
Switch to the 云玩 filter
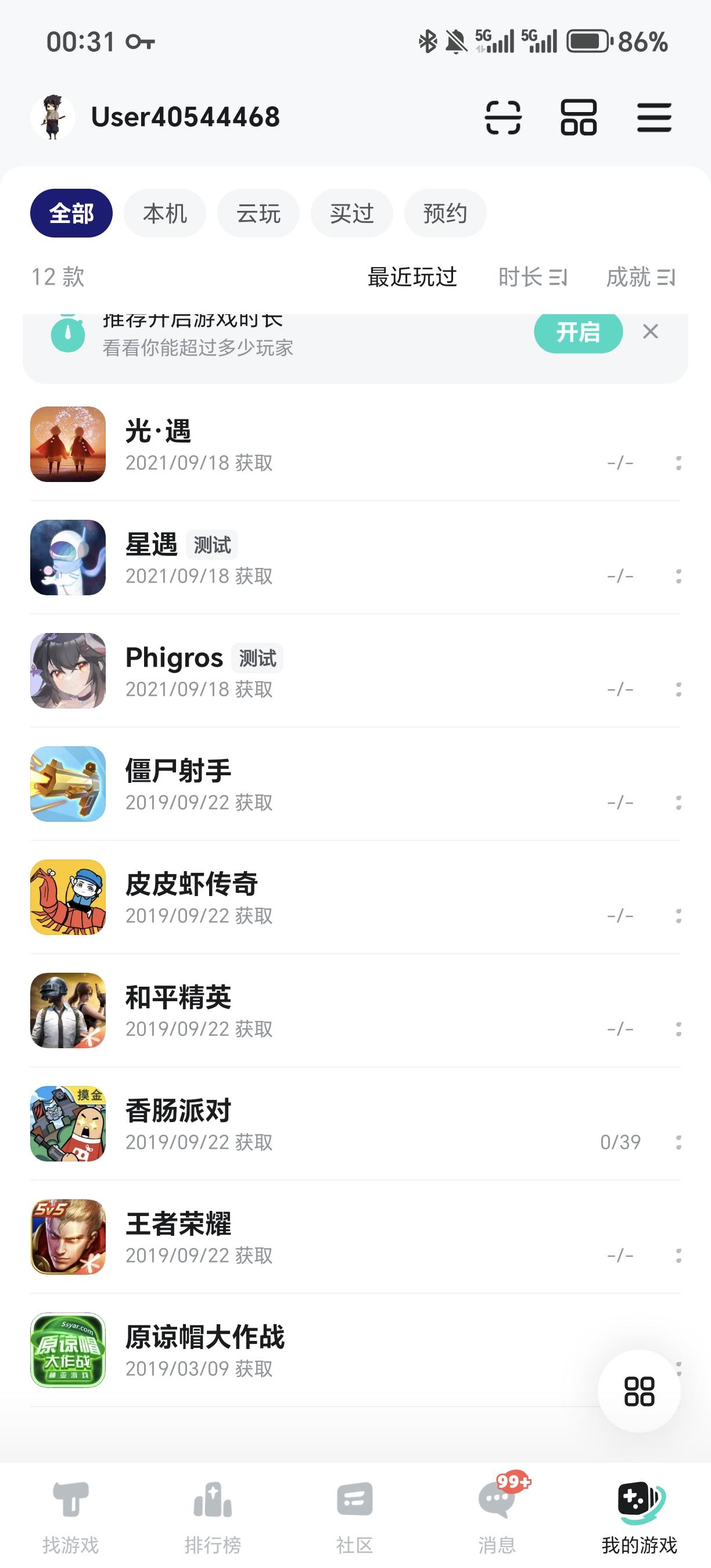pos(258,214)
